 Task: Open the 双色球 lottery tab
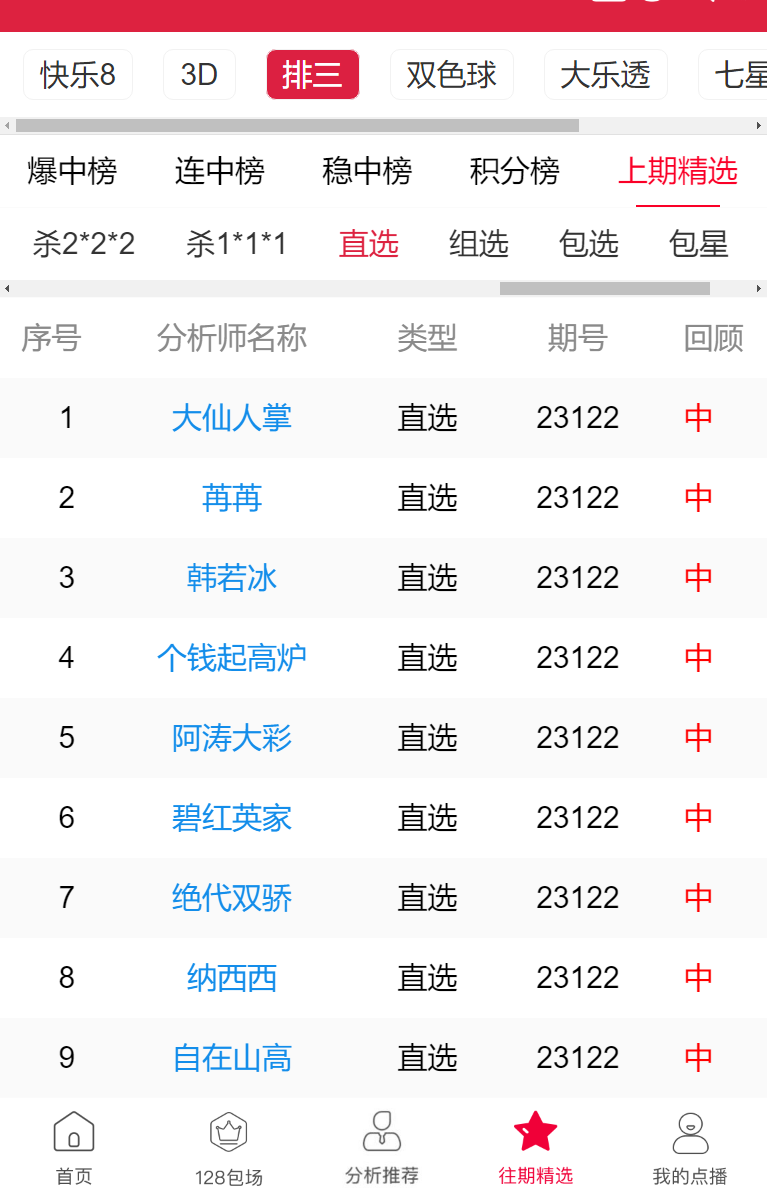point(451,75)
